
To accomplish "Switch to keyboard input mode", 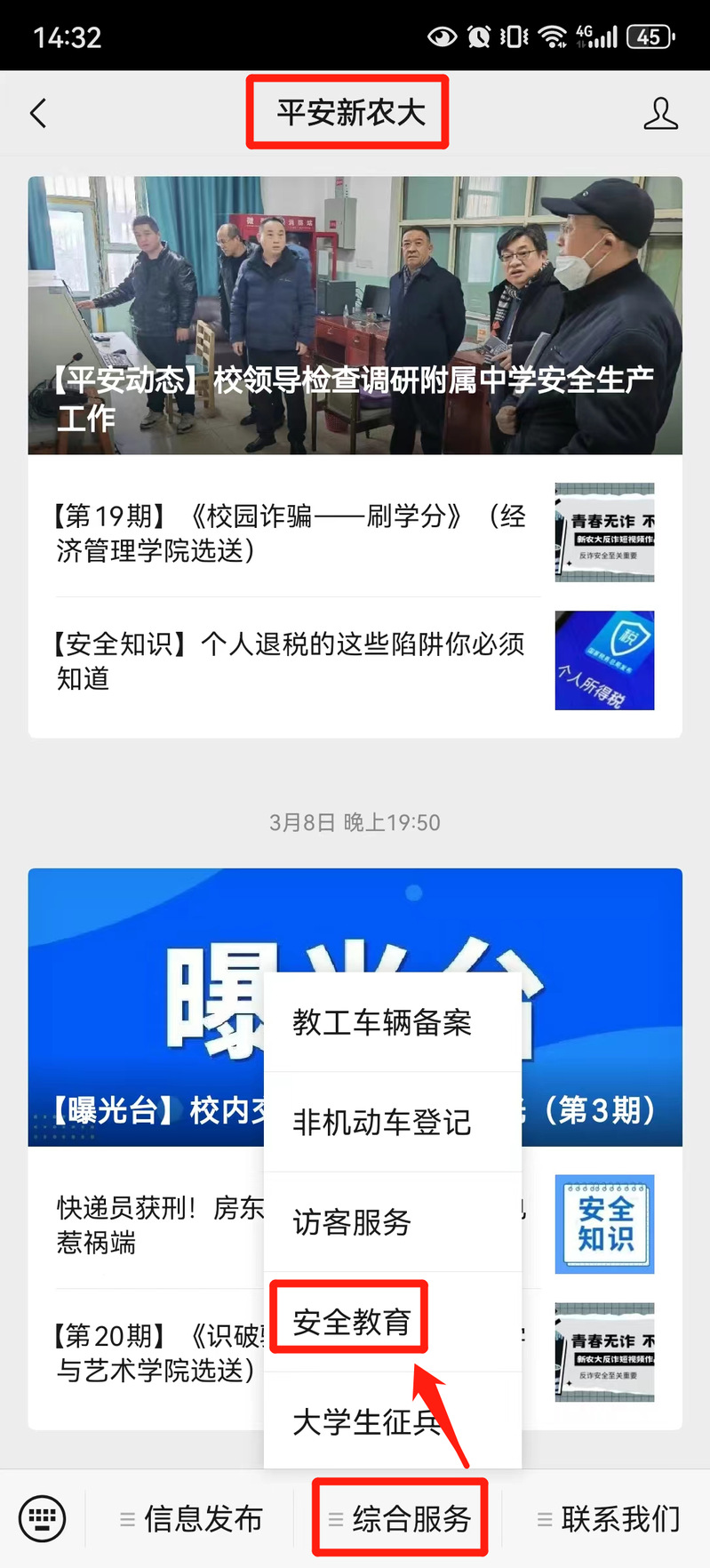I will point(42,1518).
